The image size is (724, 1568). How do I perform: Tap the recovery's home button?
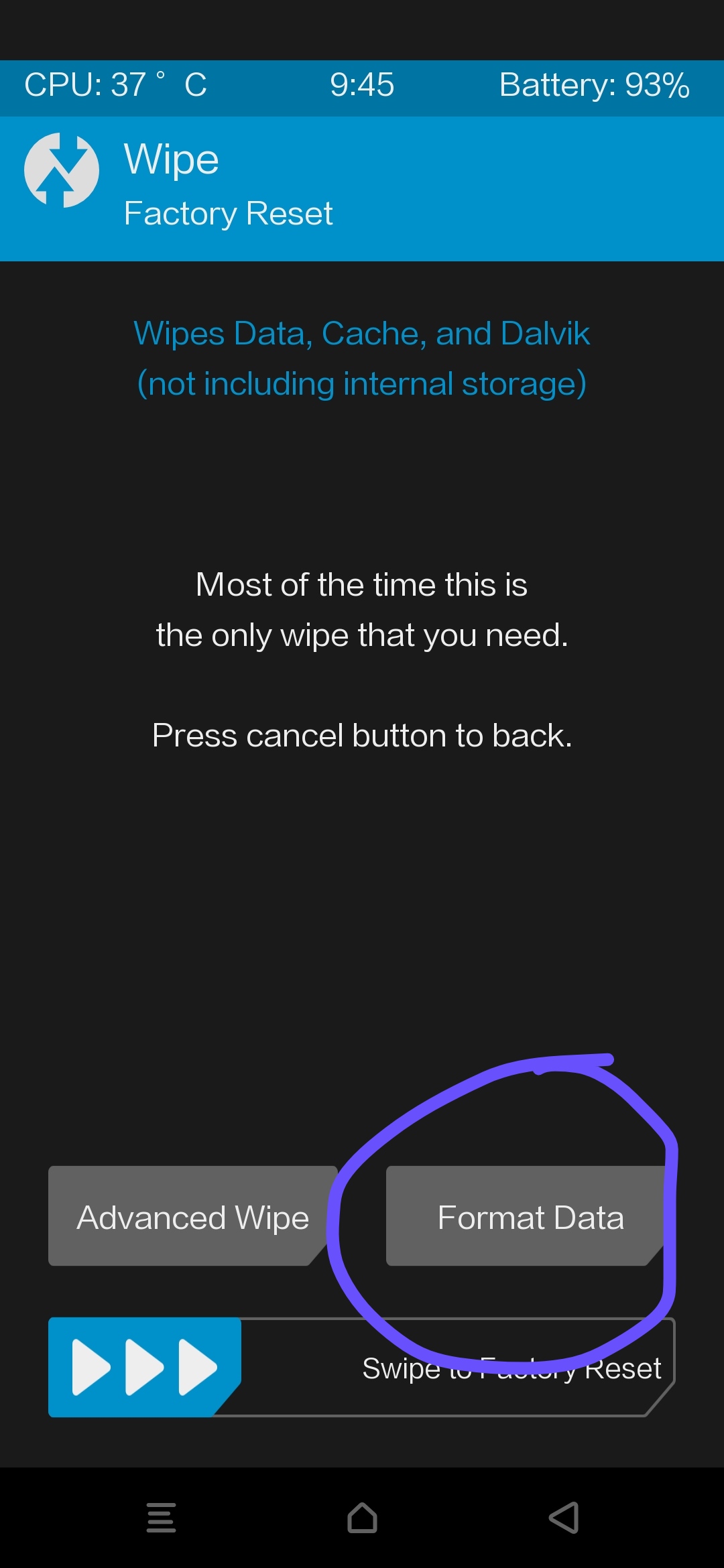tap(362, 1518)
